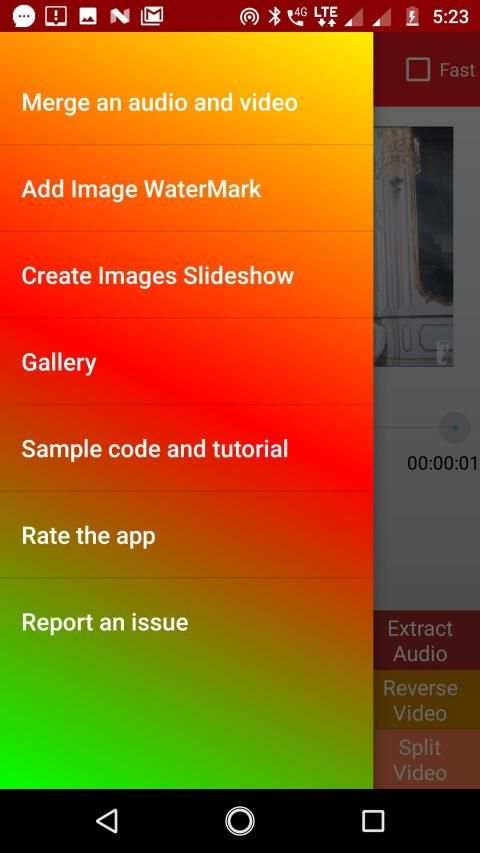Viewport: 480px width, 853px height.
Task: Tap the video timeline slider handle
Action: pos(454,428)
